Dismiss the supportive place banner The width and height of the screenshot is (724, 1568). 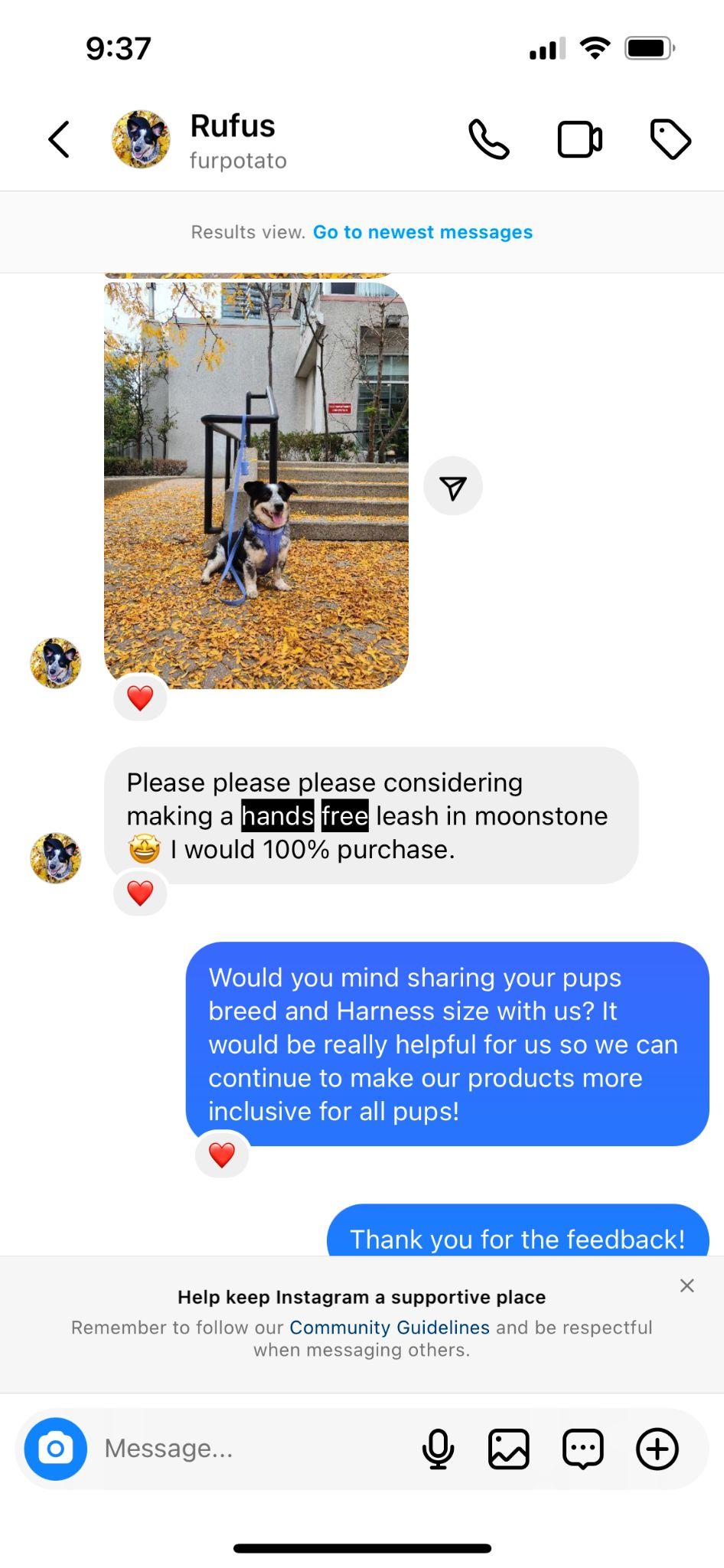coord(686,1285)
